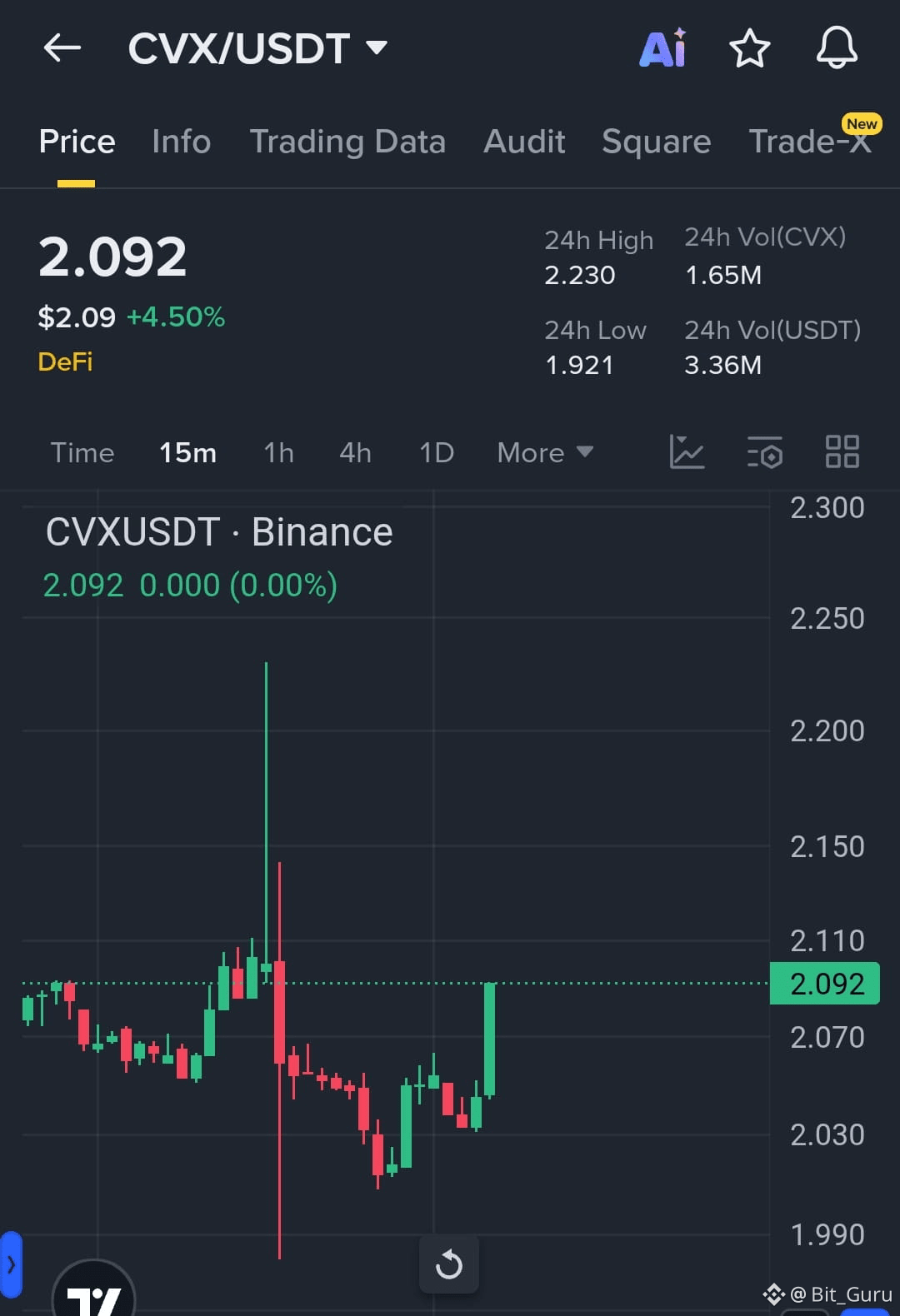The width and height of the screenshot is (900, 1316).
Task: Switch chart to the 1h timeframe
Action: 278,452
